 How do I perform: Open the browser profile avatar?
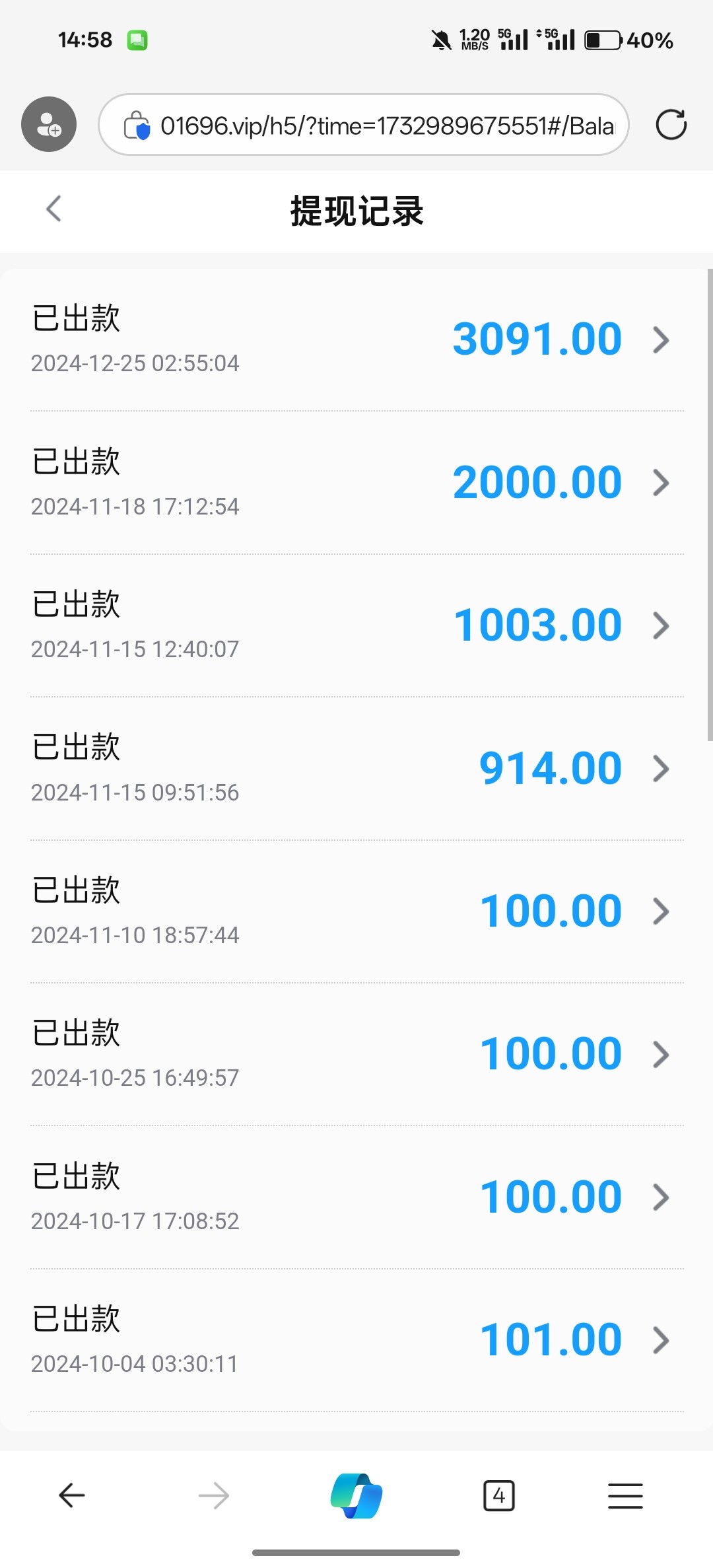point(49,124)
